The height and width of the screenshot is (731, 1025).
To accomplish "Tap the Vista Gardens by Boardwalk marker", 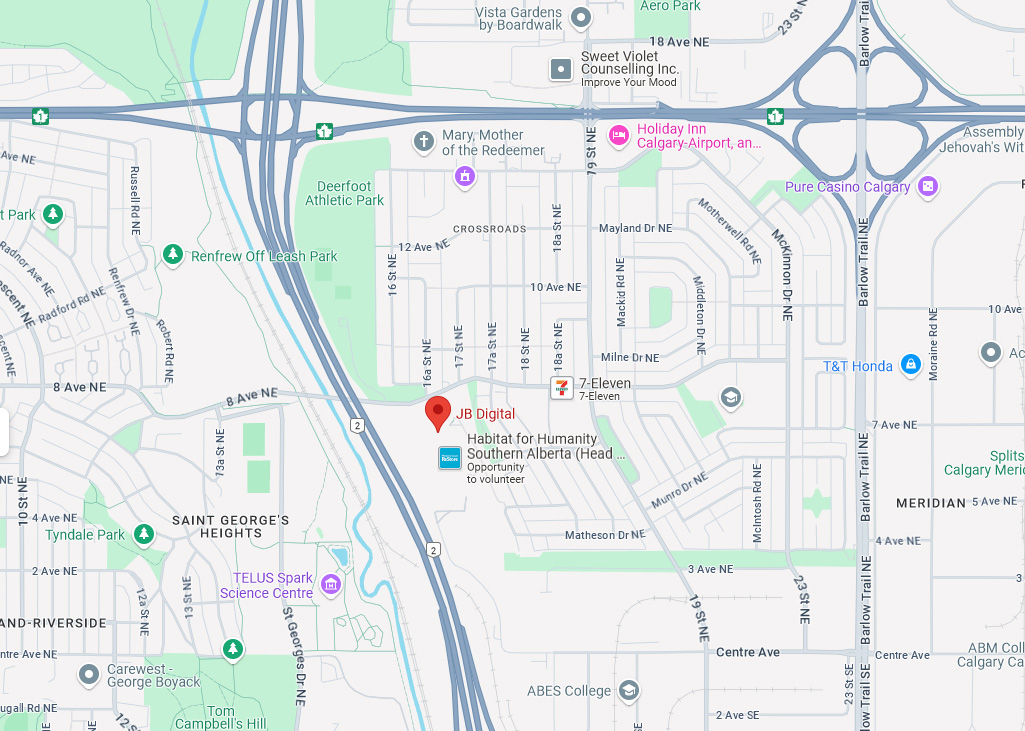I will (582, 17).
